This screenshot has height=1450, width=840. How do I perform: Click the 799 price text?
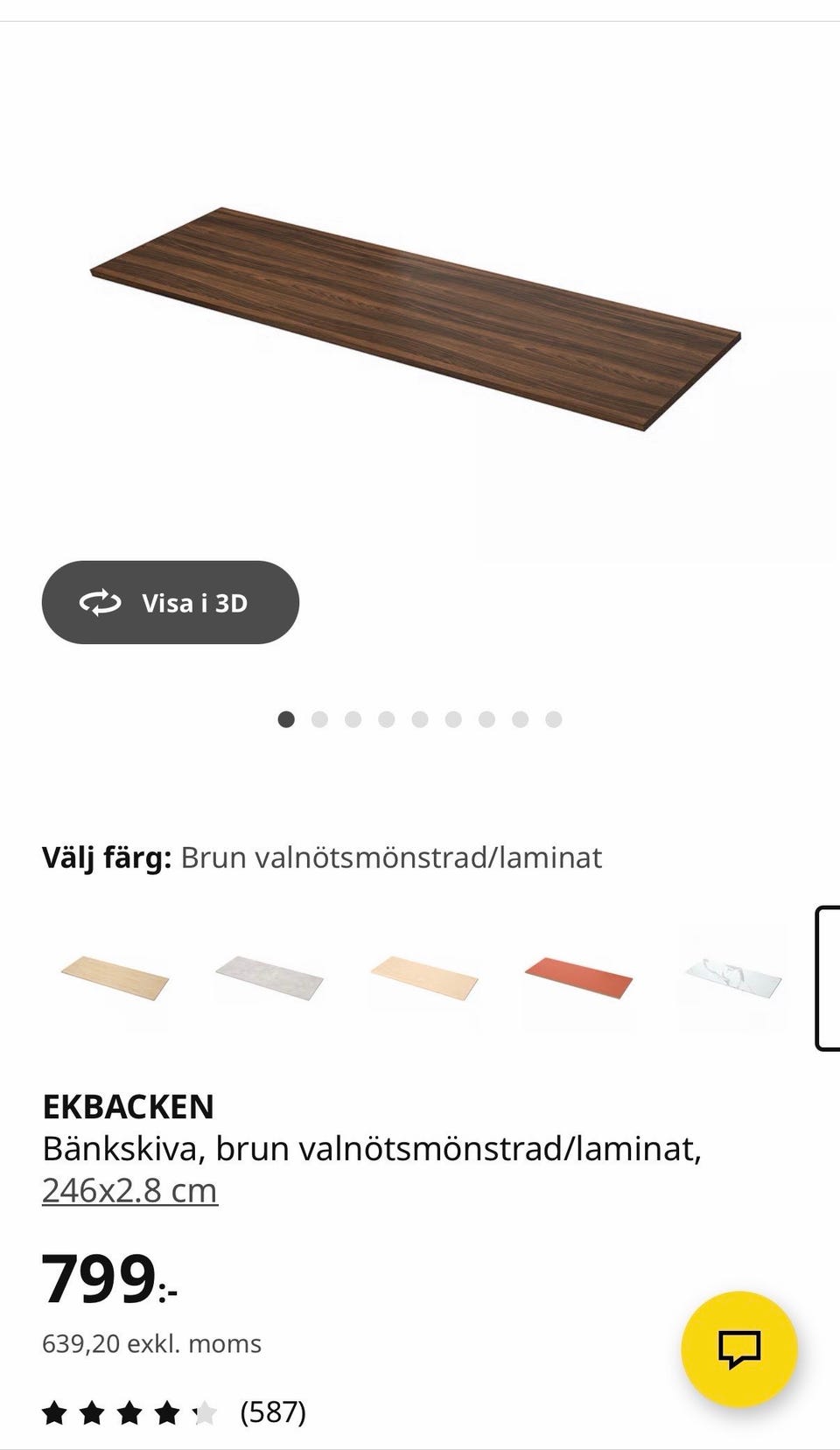96,1282
